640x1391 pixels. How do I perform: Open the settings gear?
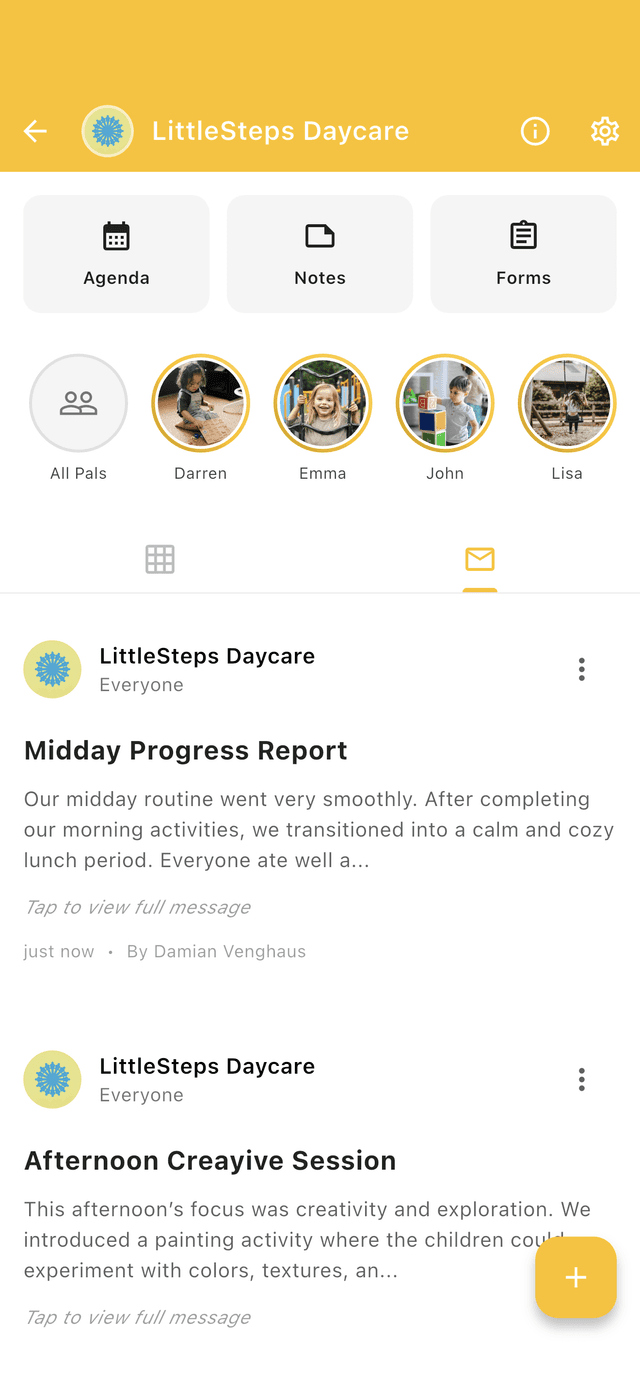coord(604,131)
